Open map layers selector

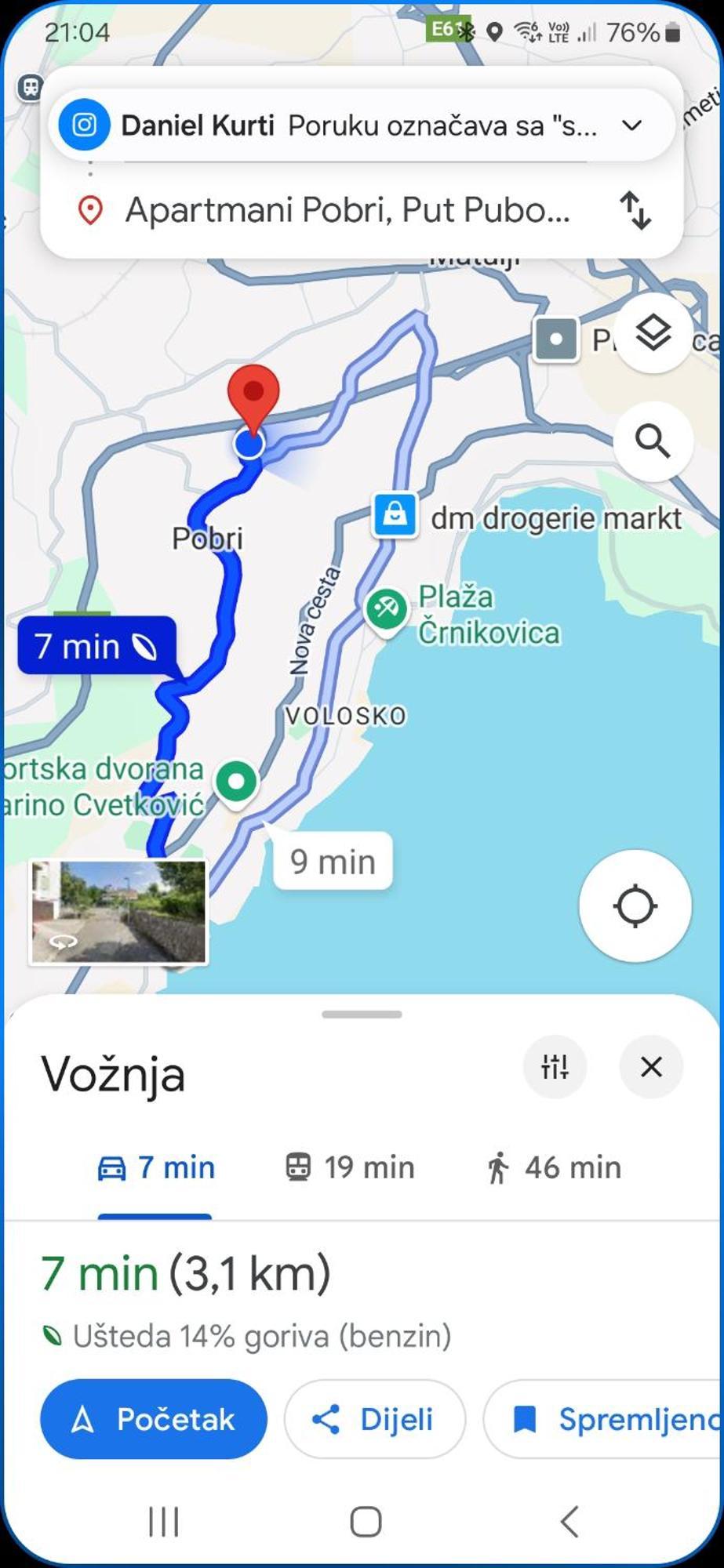click(653, 334)
